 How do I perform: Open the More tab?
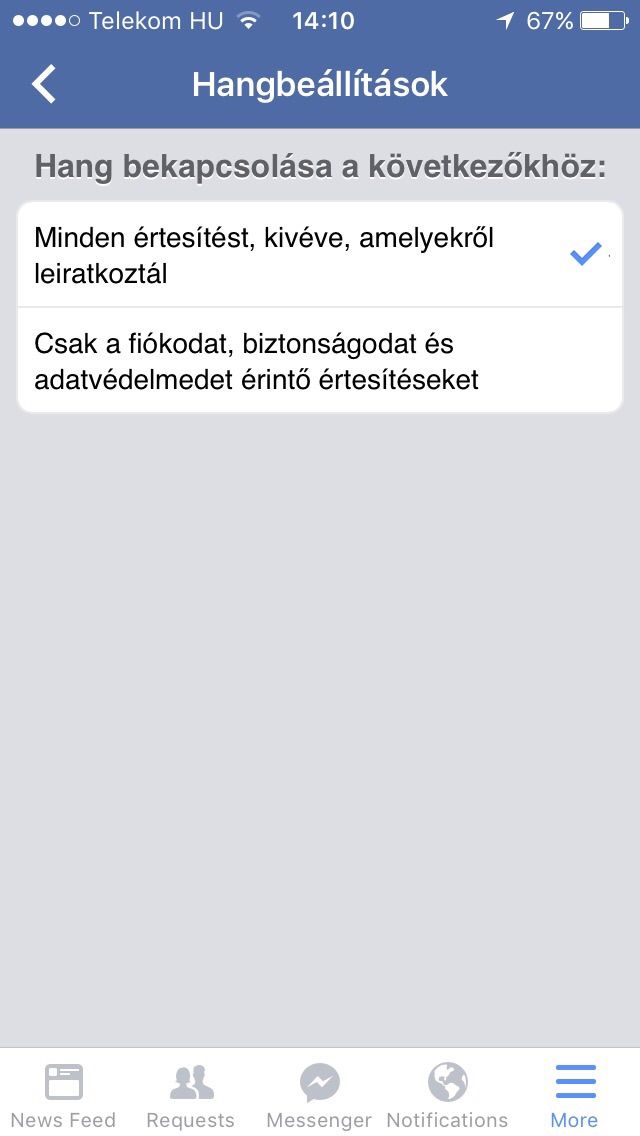tap(575, 1093)
